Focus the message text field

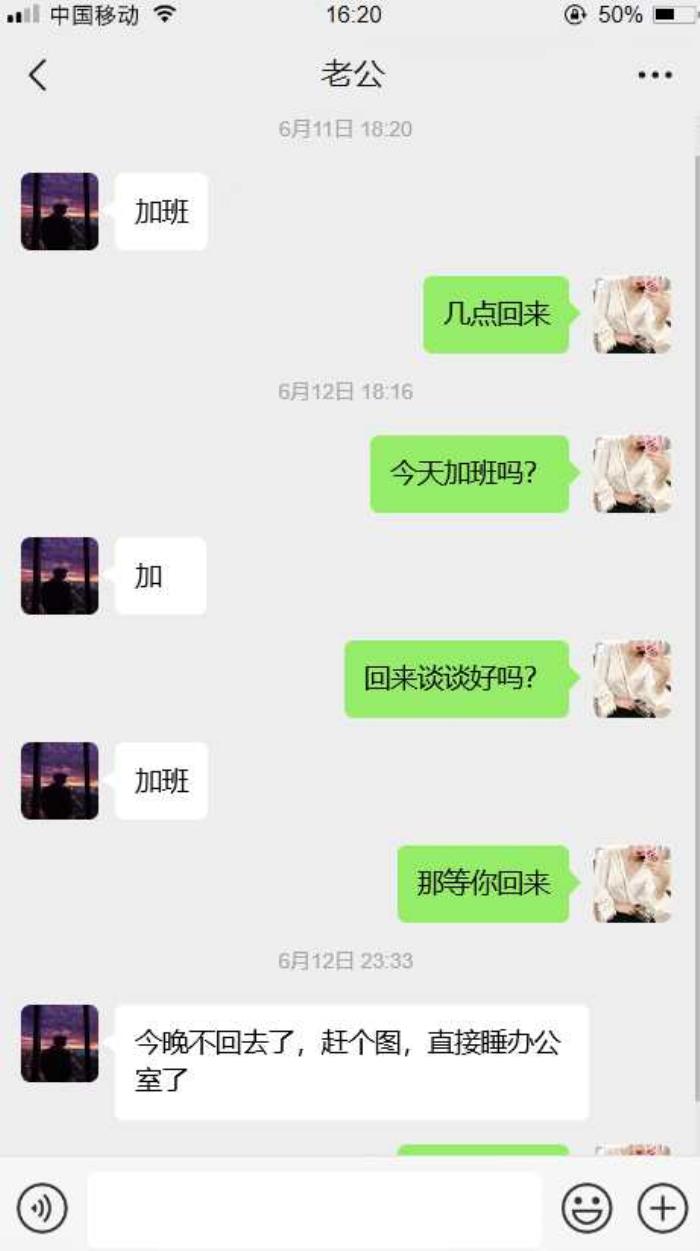[315, 1208]
